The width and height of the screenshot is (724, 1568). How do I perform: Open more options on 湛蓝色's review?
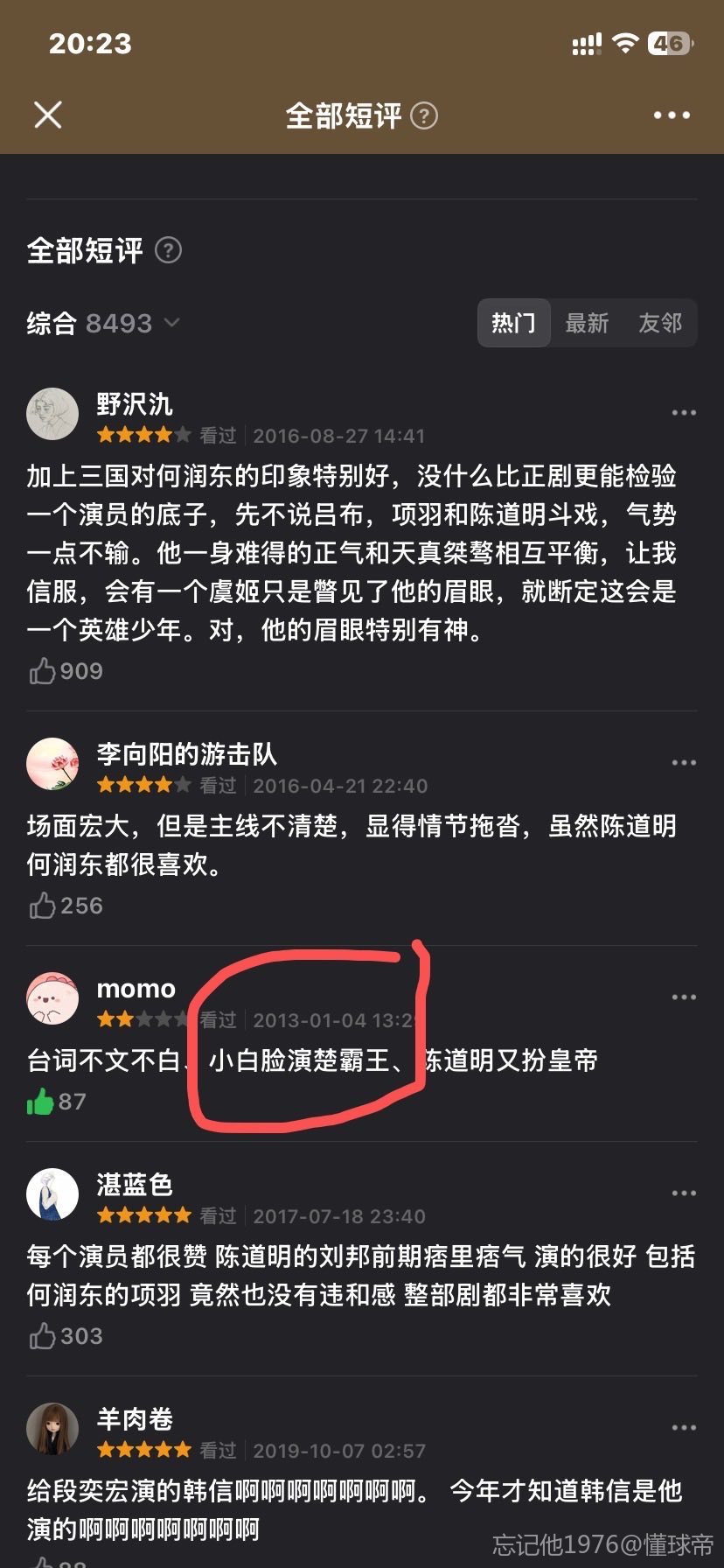coord(684,1193)
